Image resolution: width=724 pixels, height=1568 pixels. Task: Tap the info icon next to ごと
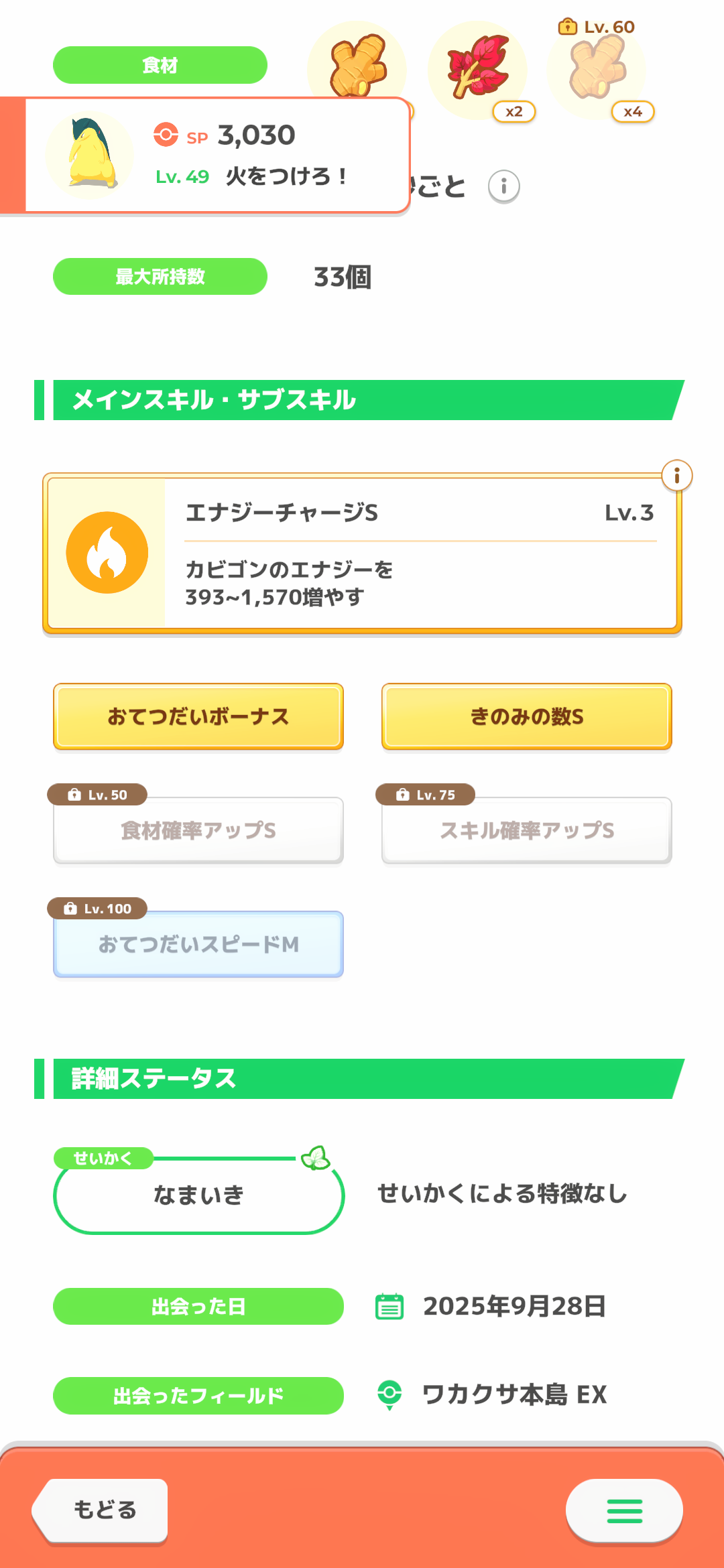503,186
